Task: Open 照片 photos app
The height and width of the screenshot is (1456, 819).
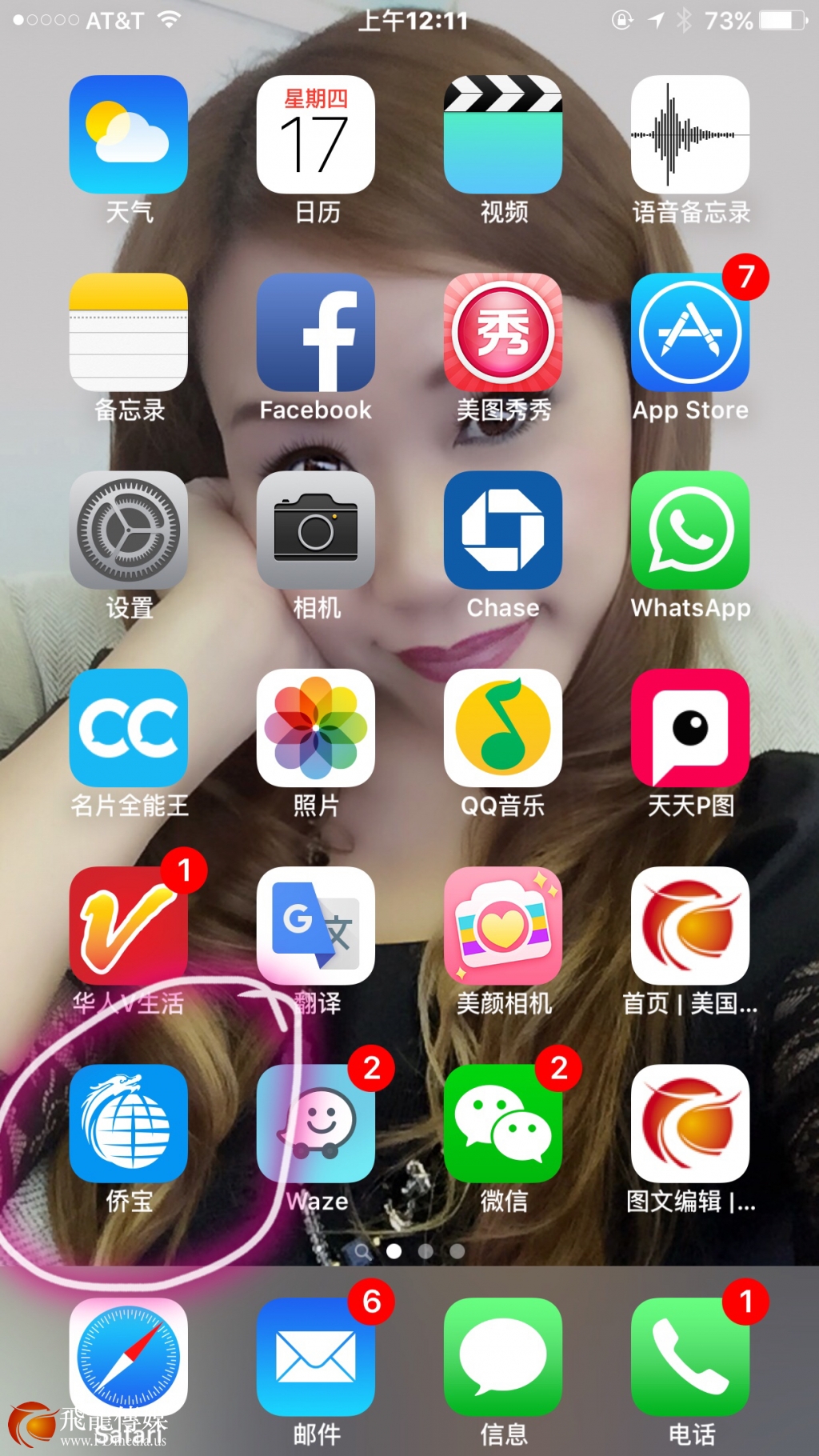Action: coord(316,727)
